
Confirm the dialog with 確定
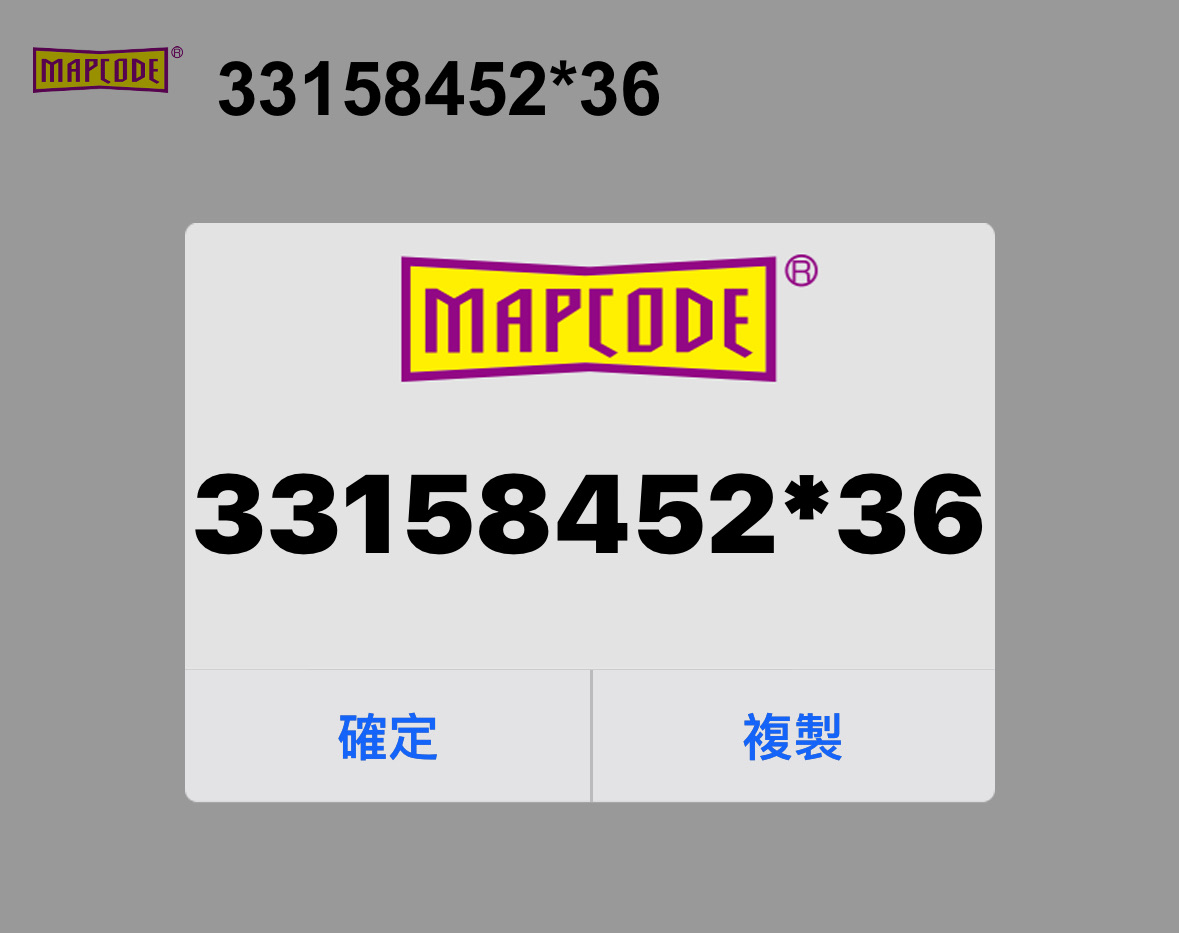coord(388,737)
